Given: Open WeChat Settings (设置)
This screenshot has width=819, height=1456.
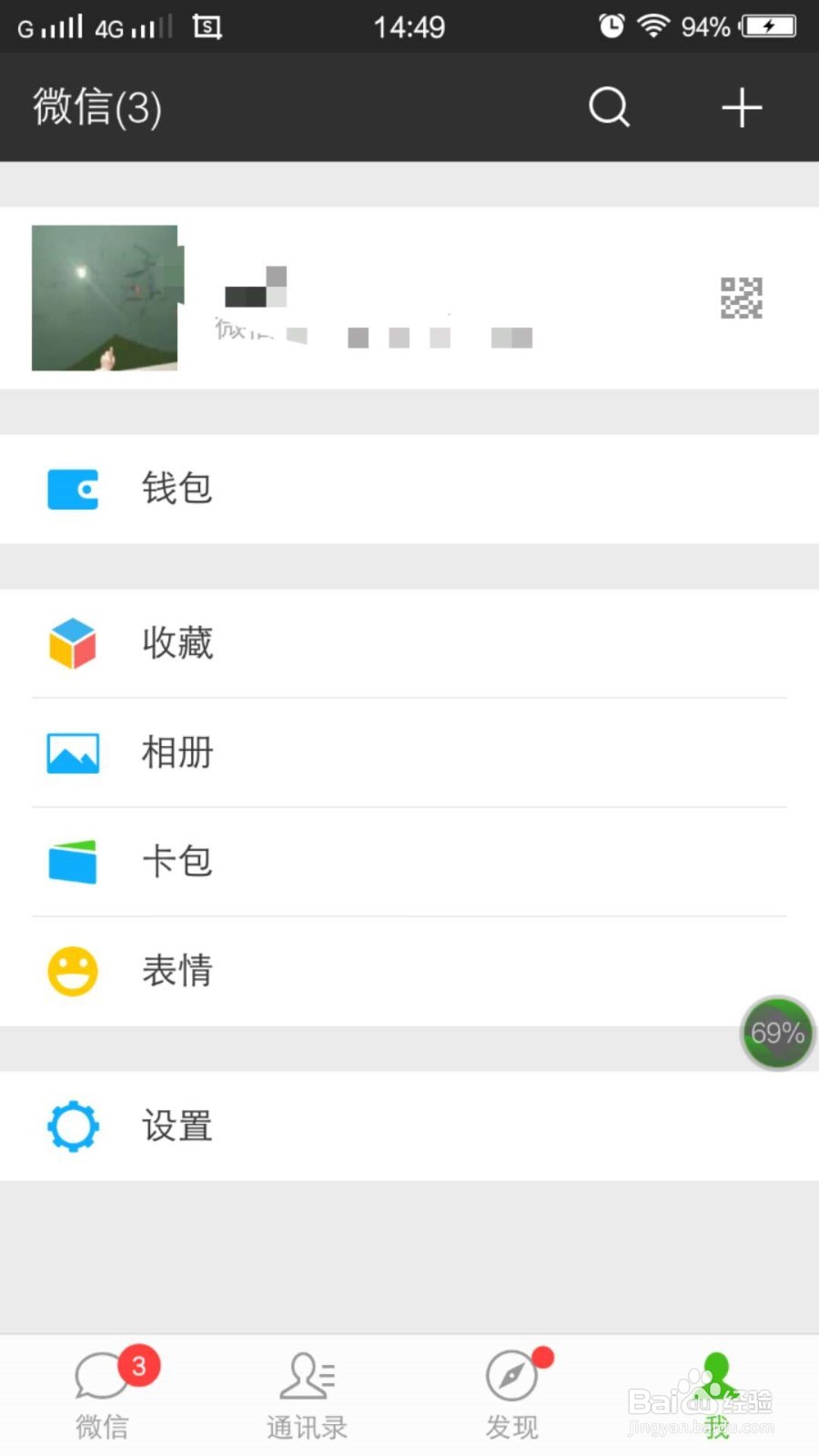Looking at the screenshot, I should tap(176, 1127).
